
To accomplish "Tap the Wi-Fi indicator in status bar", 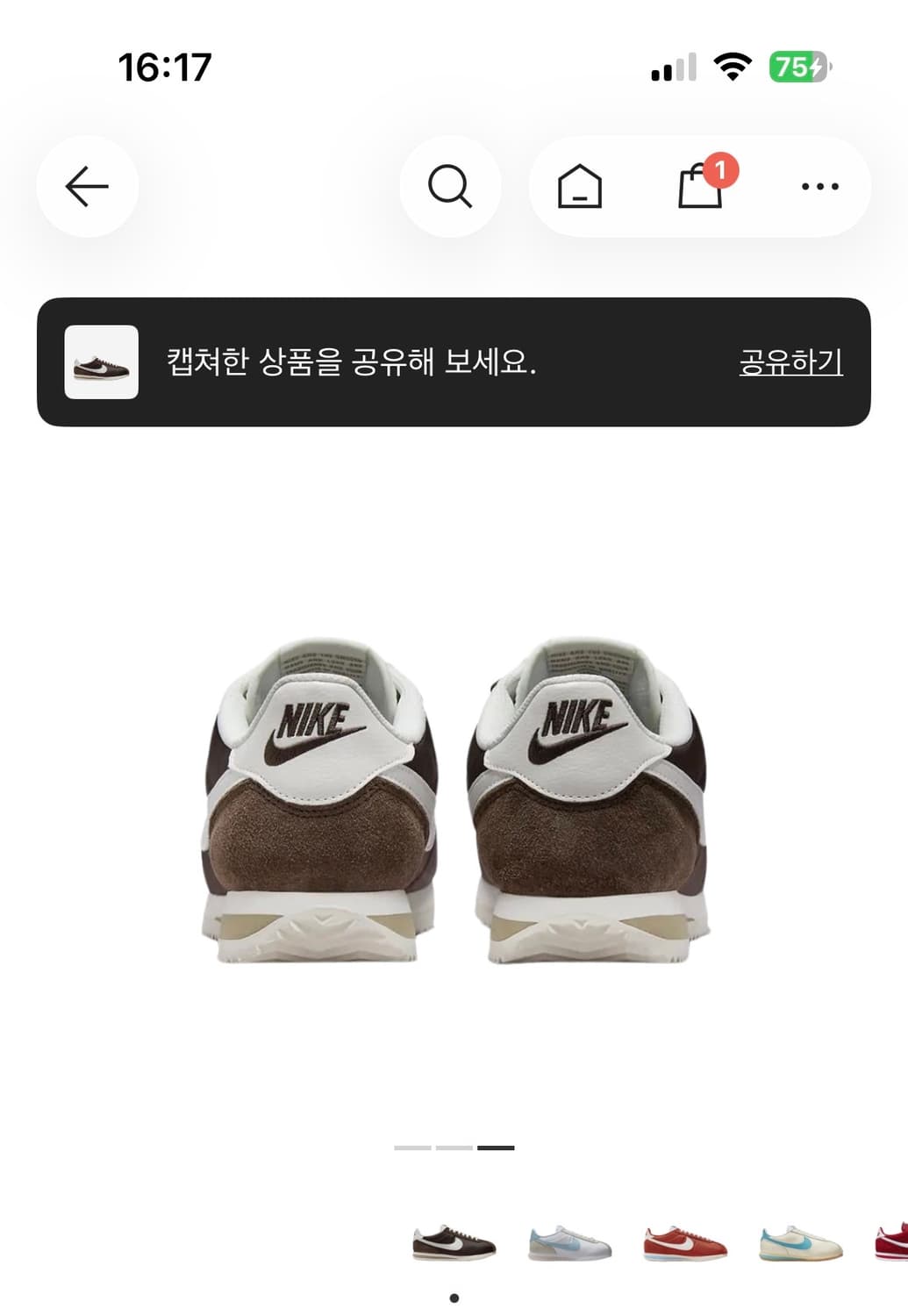I will (733, 64).
